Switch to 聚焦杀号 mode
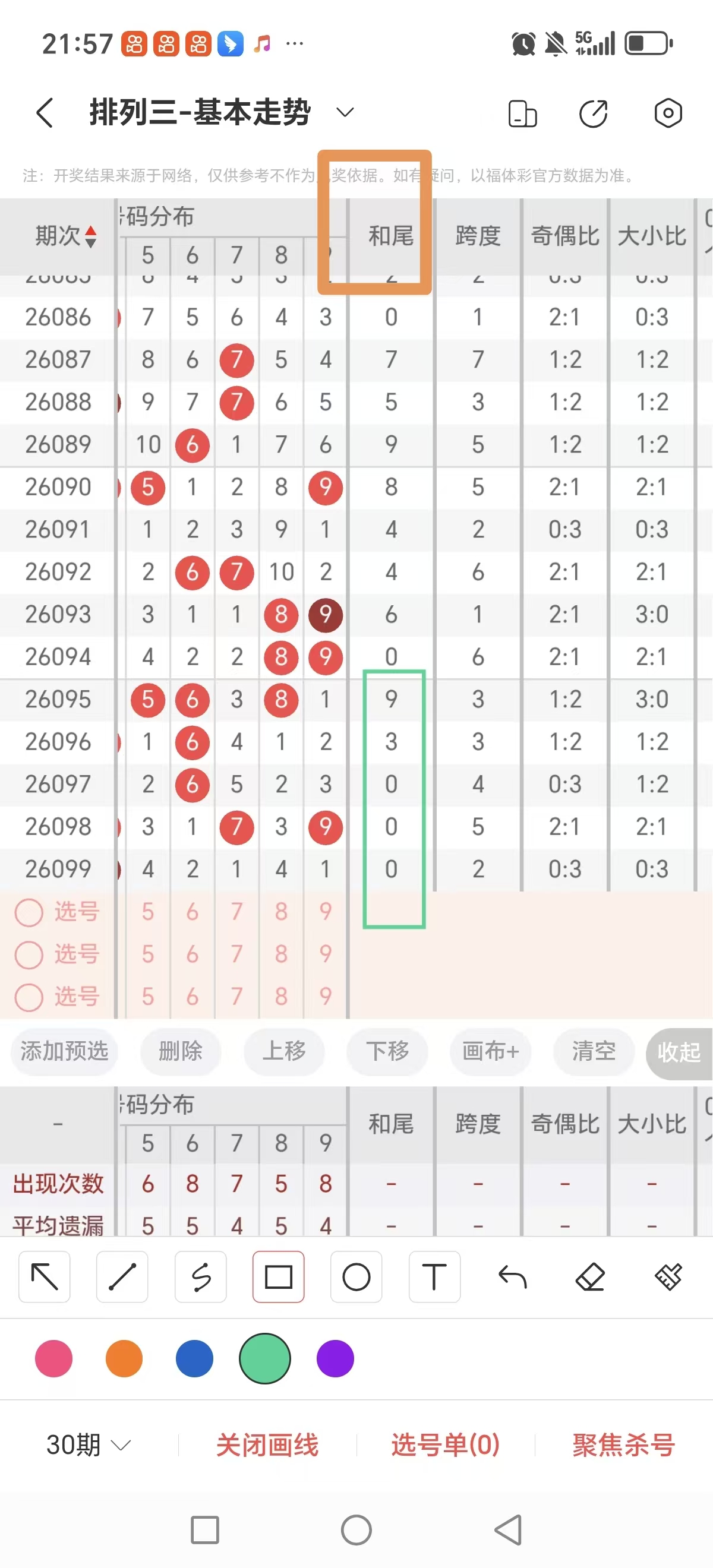The height and width of the screenshot is (1568, 713). [622, 1443]
